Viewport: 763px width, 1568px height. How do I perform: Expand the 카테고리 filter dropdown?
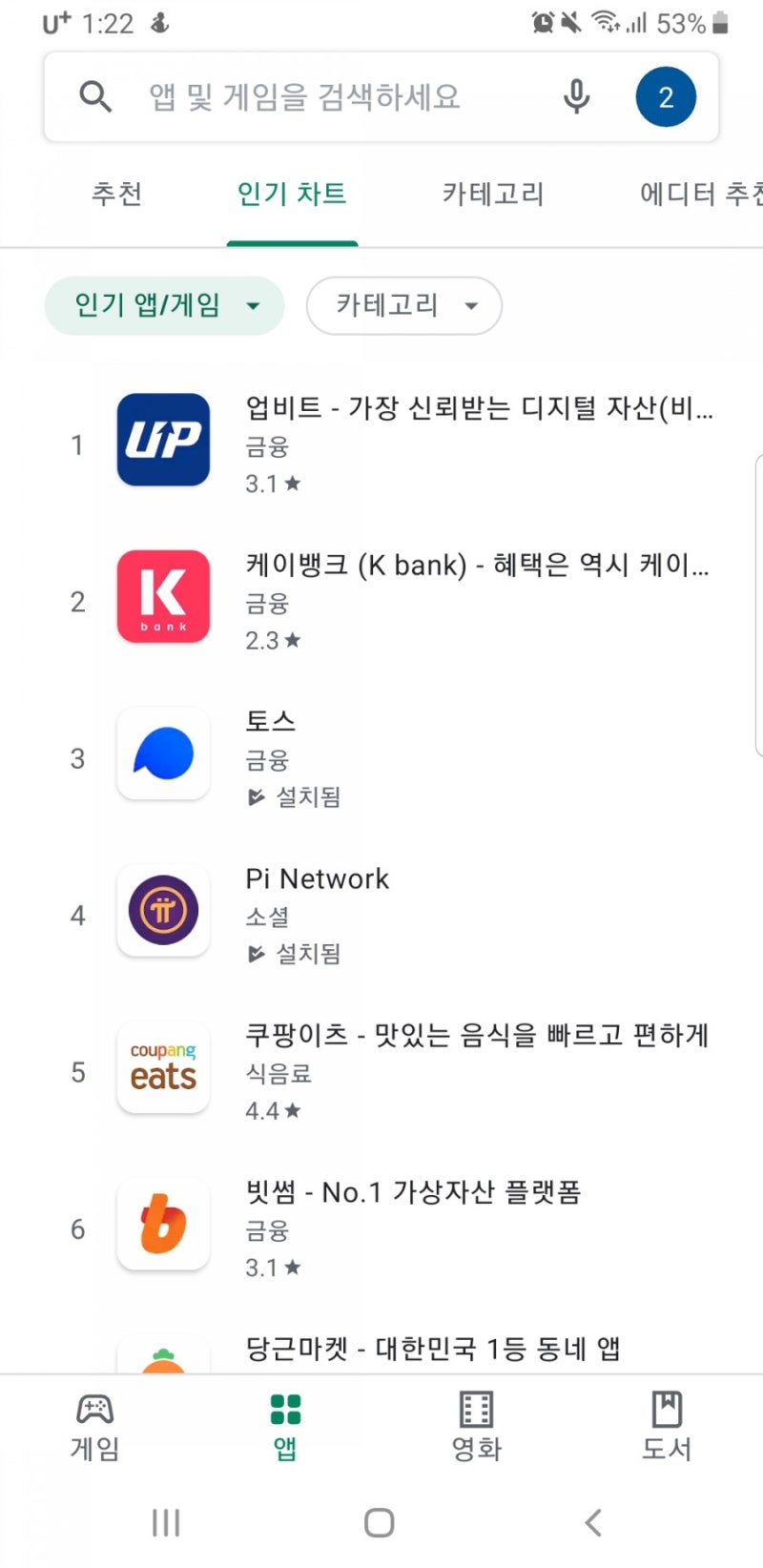[x=403, y=305]
